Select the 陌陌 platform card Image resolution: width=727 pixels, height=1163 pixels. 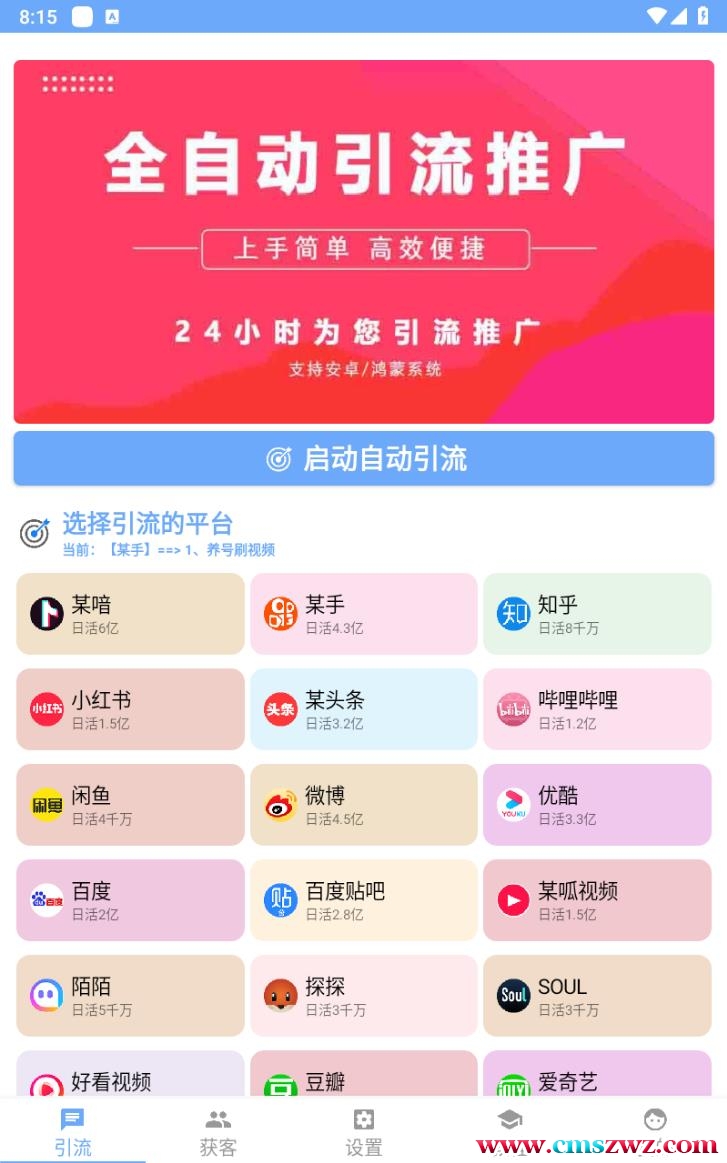[130, 996]
